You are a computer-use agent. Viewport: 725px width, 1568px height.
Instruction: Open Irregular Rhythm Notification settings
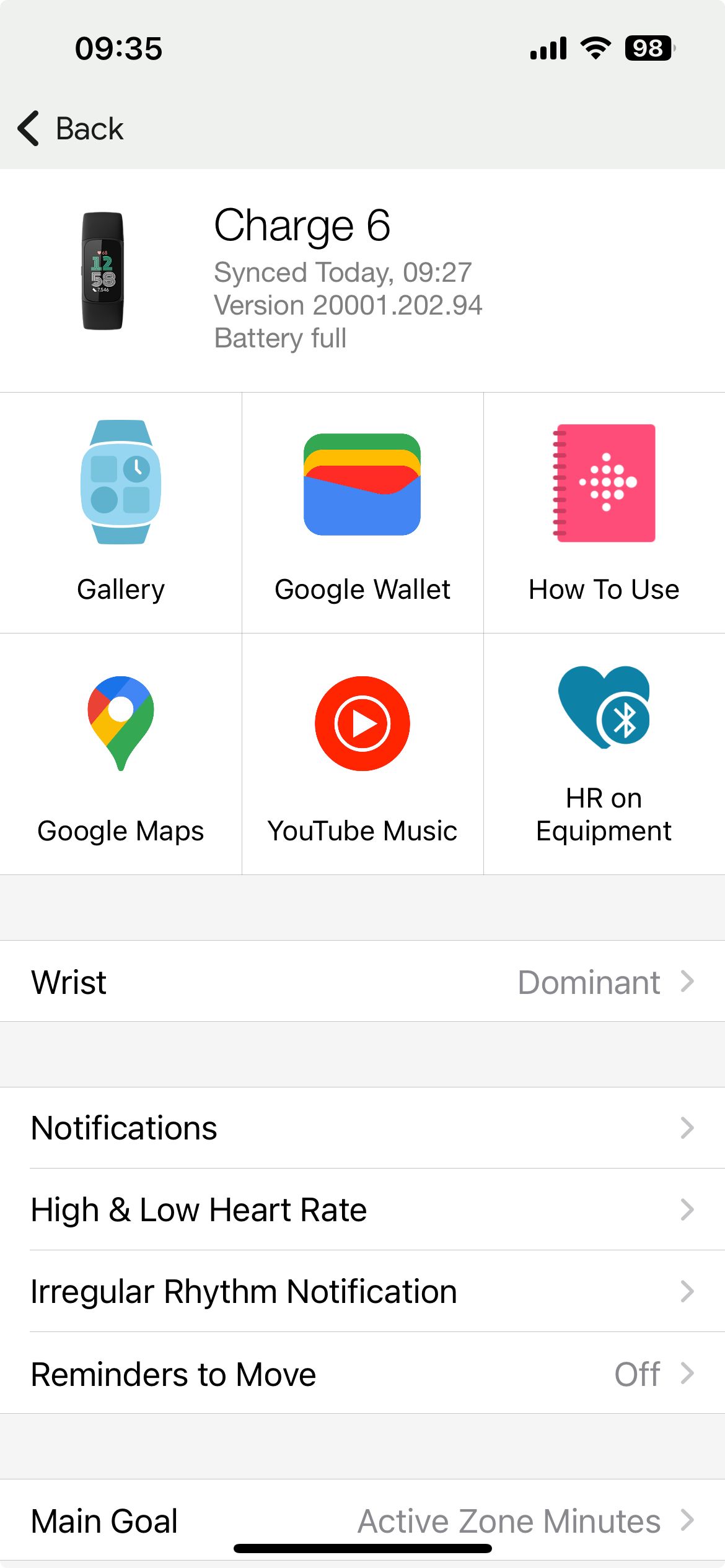click(x=362, y=1292)
